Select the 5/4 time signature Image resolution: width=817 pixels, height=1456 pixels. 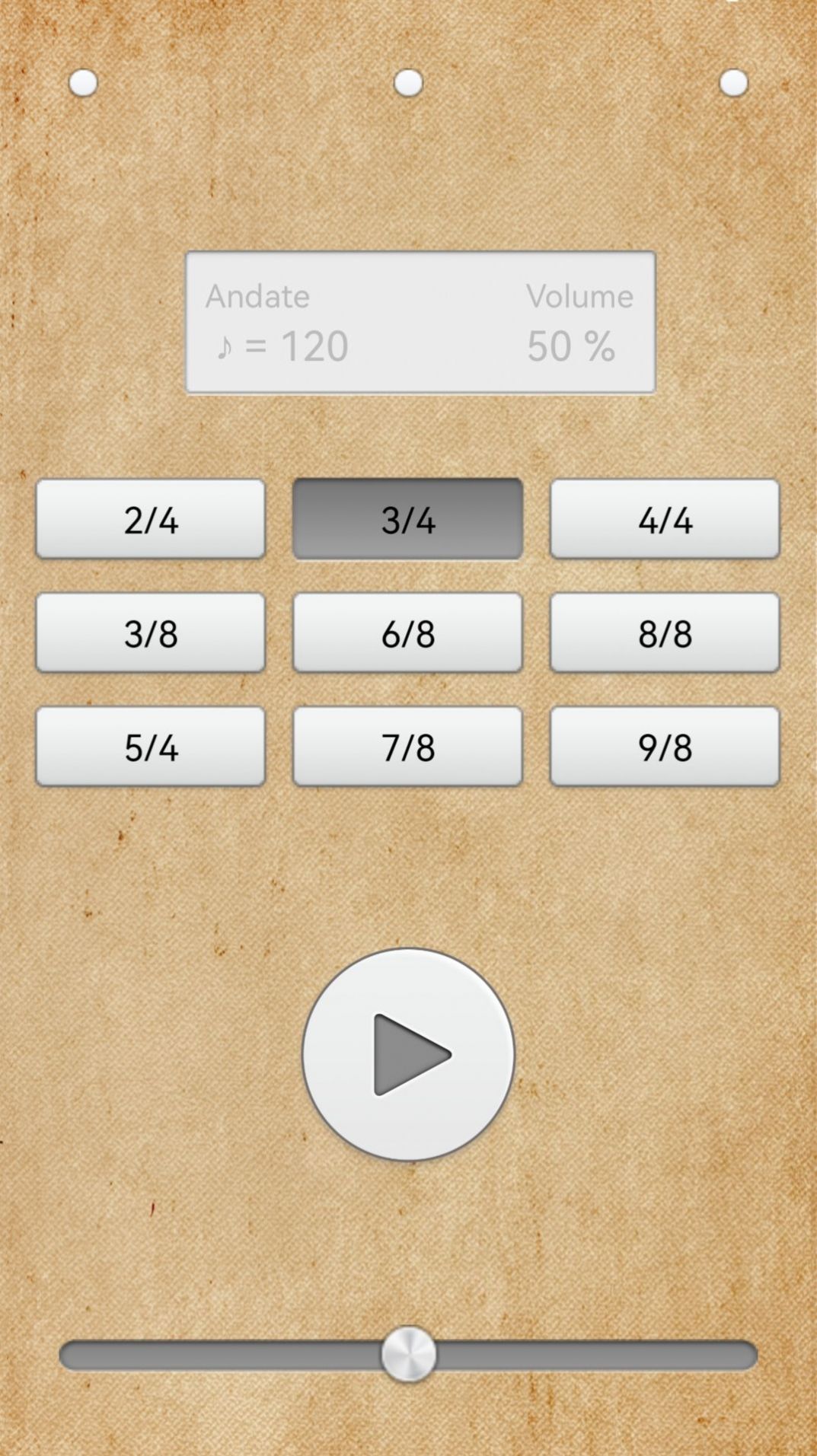[x=150, y=746]
